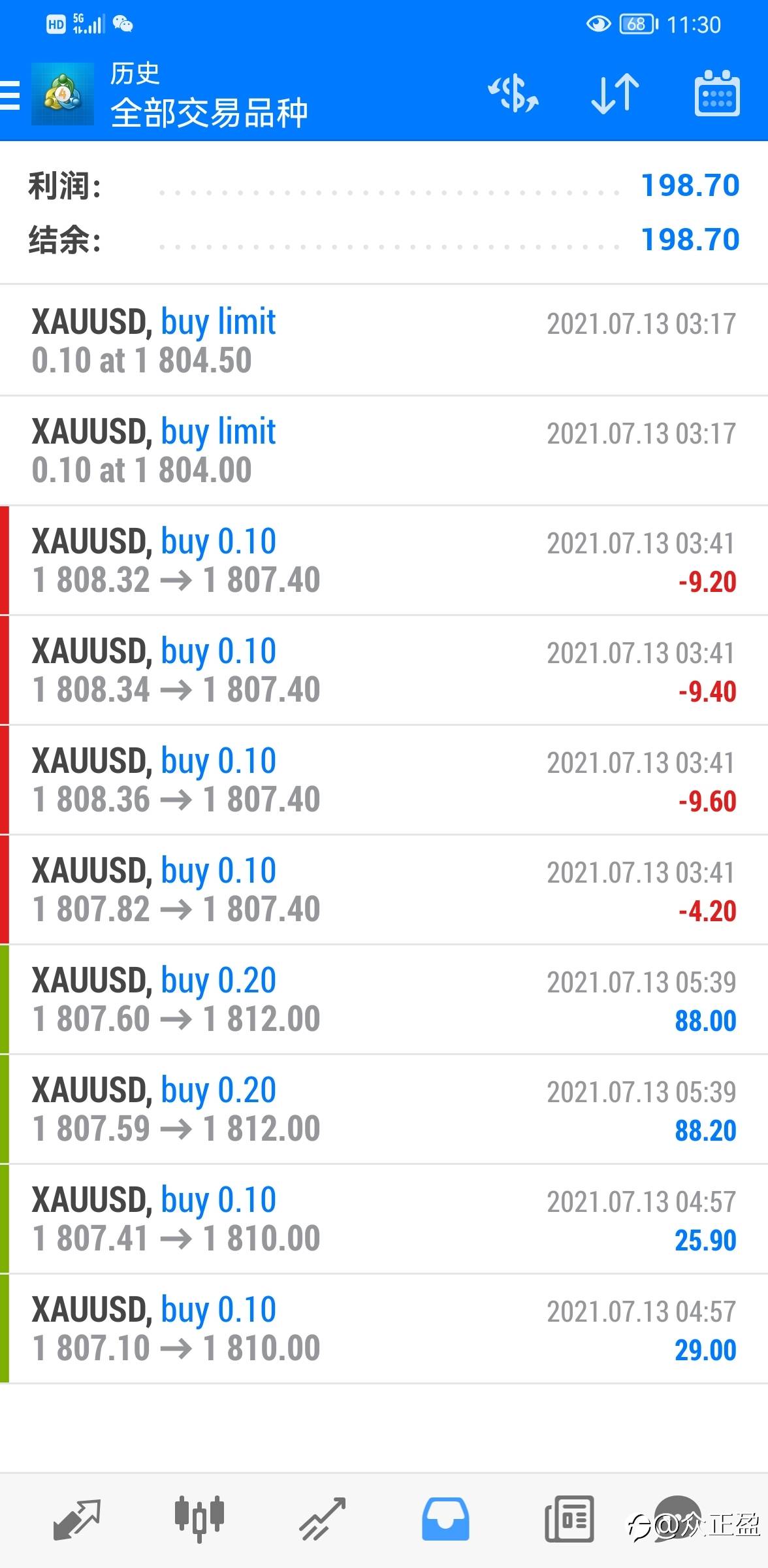Open the sort order arrows
The image size is (768, 1568).
click(615, 93)
